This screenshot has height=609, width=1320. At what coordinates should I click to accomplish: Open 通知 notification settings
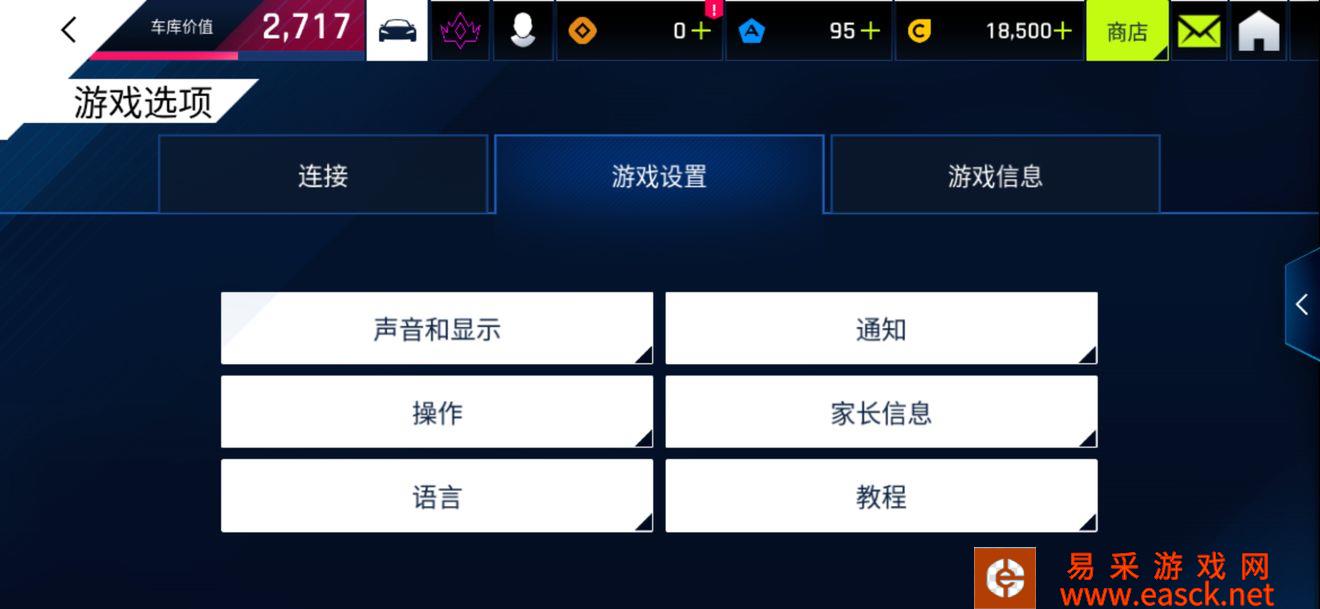[881, 329]
